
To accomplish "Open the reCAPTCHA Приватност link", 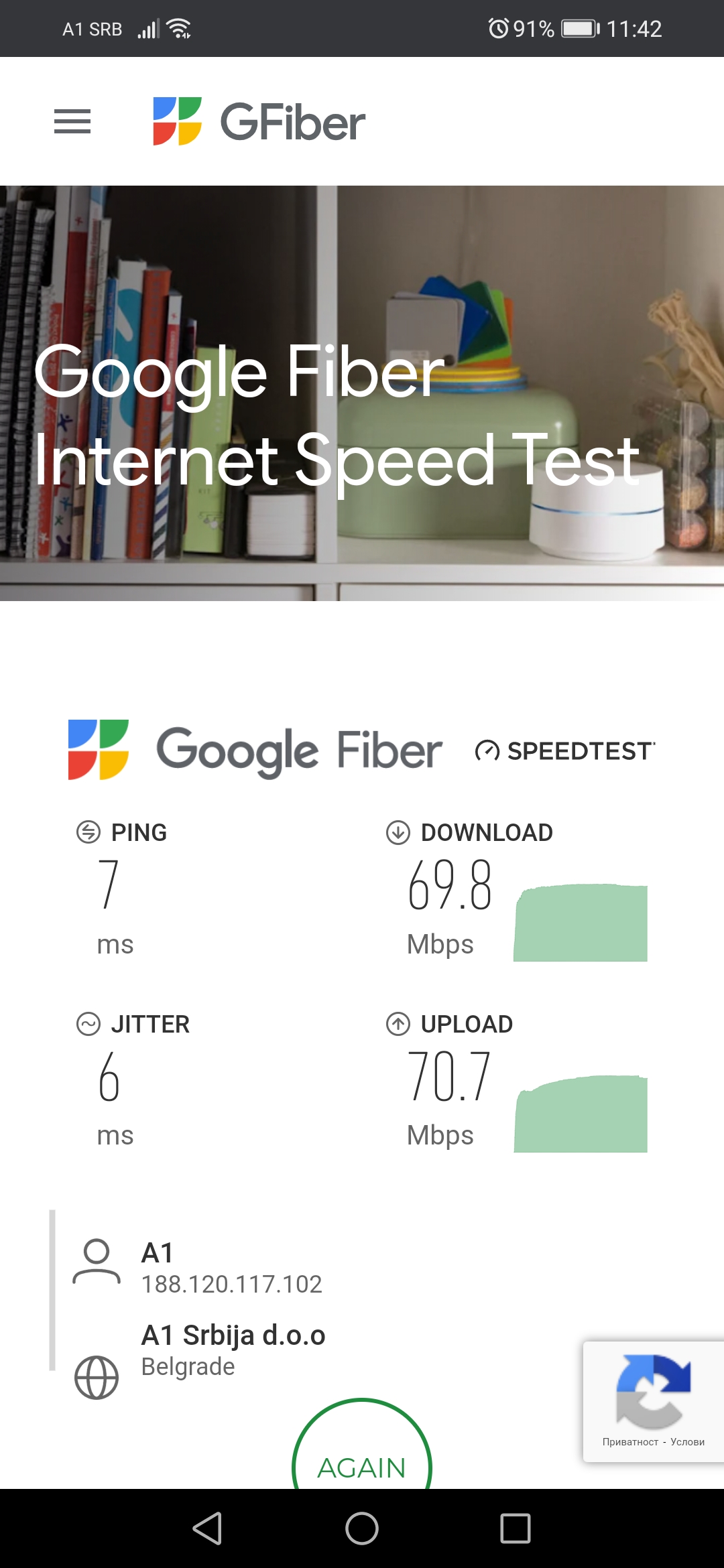I will point(630,1442).
